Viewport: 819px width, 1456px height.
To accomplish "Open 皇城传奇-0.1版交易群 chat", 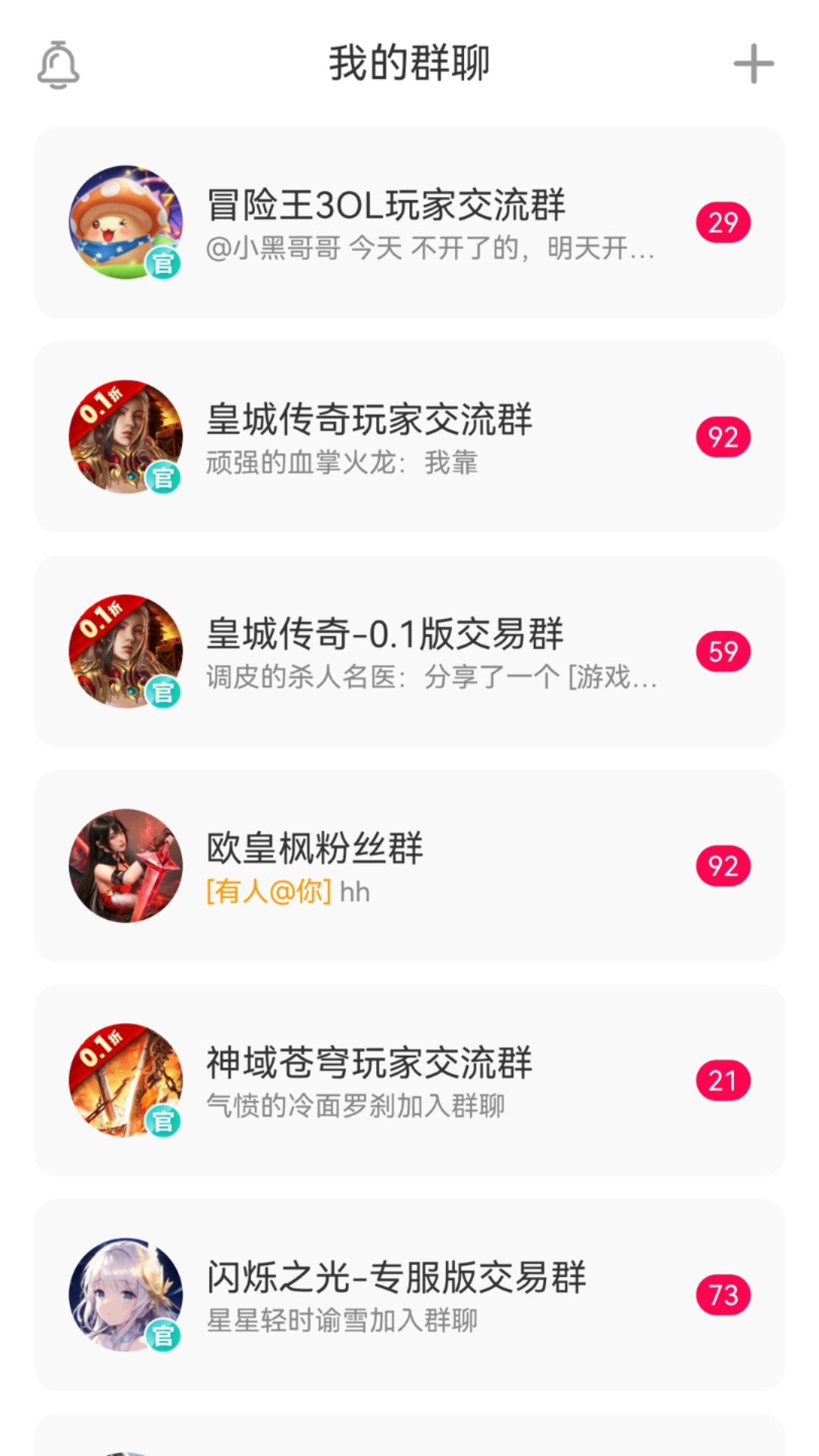I will 409,652.
